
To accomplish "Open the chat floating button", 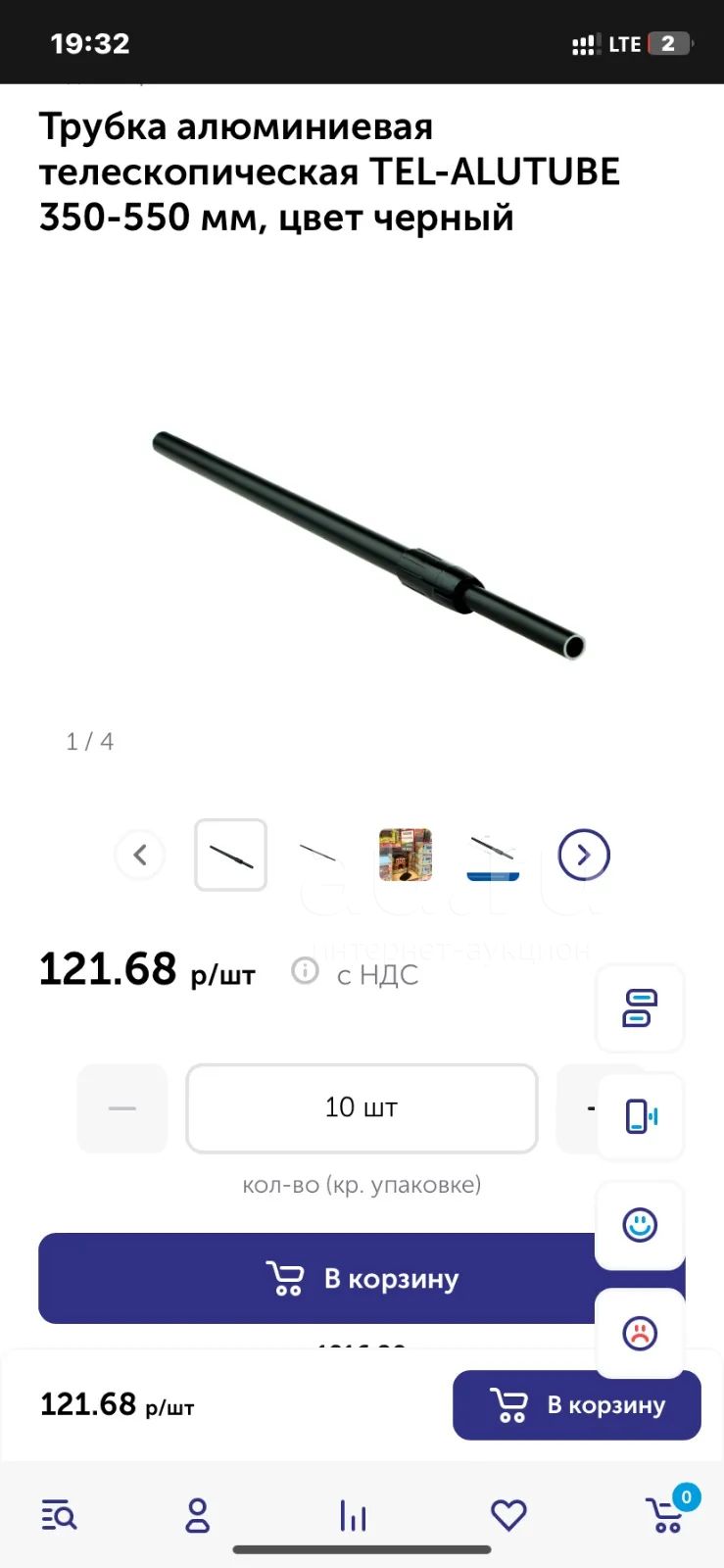I will 640,1008.
